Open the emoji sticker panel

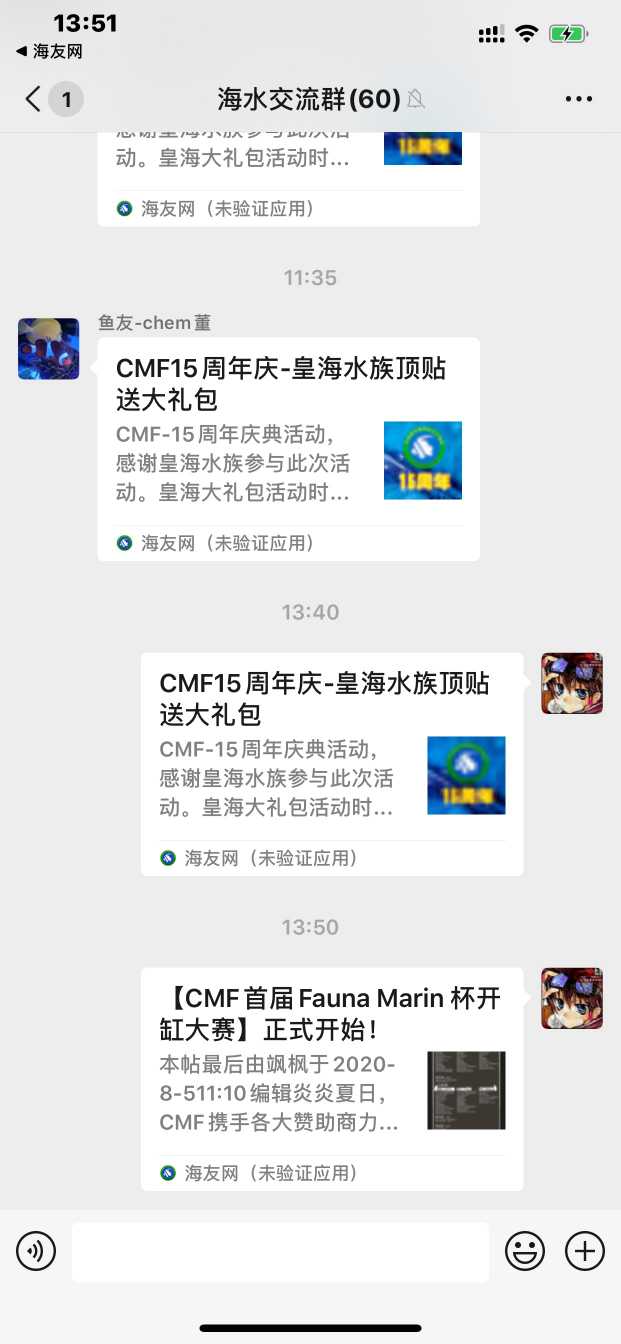(x=524, y=1251)
